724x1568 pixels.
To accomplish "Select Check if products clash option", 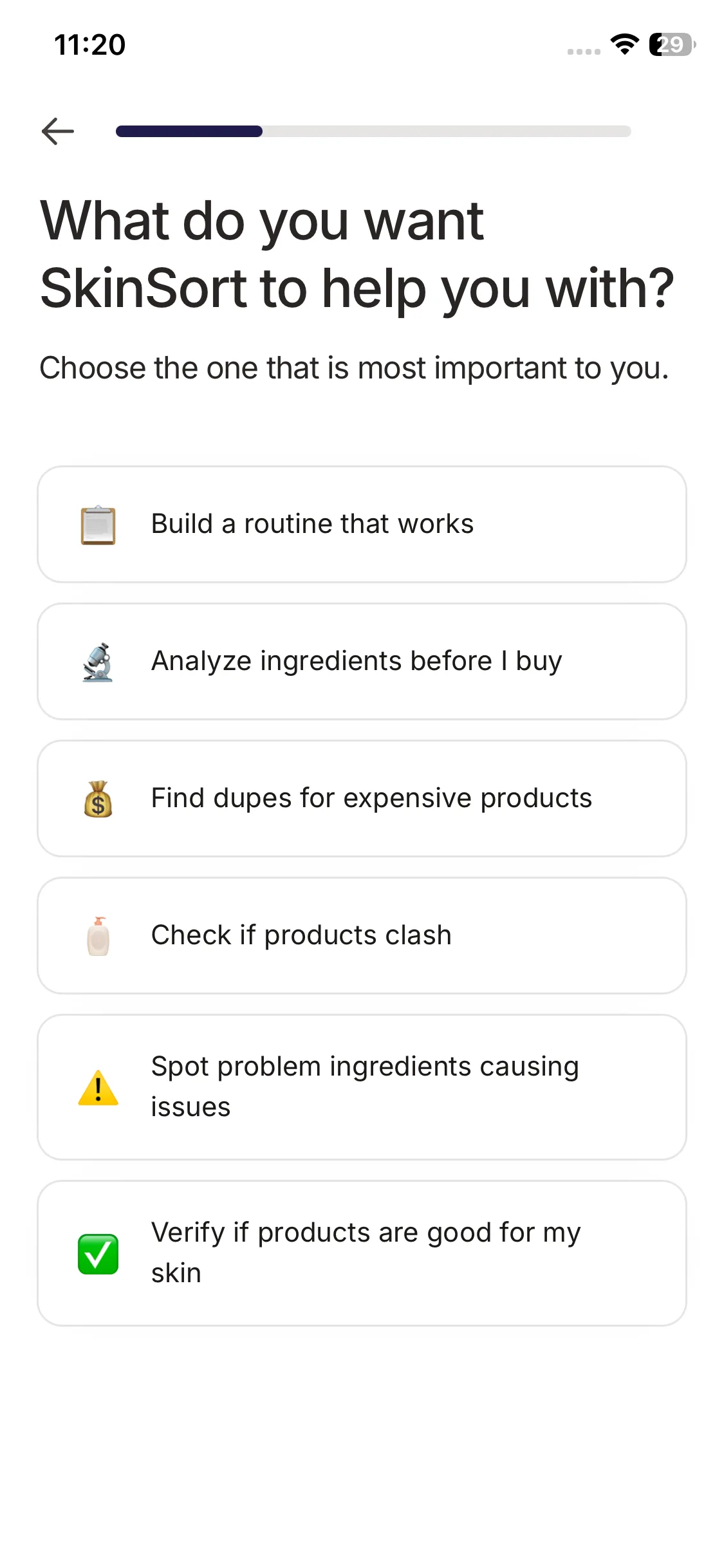I will [x=362, y=936].
